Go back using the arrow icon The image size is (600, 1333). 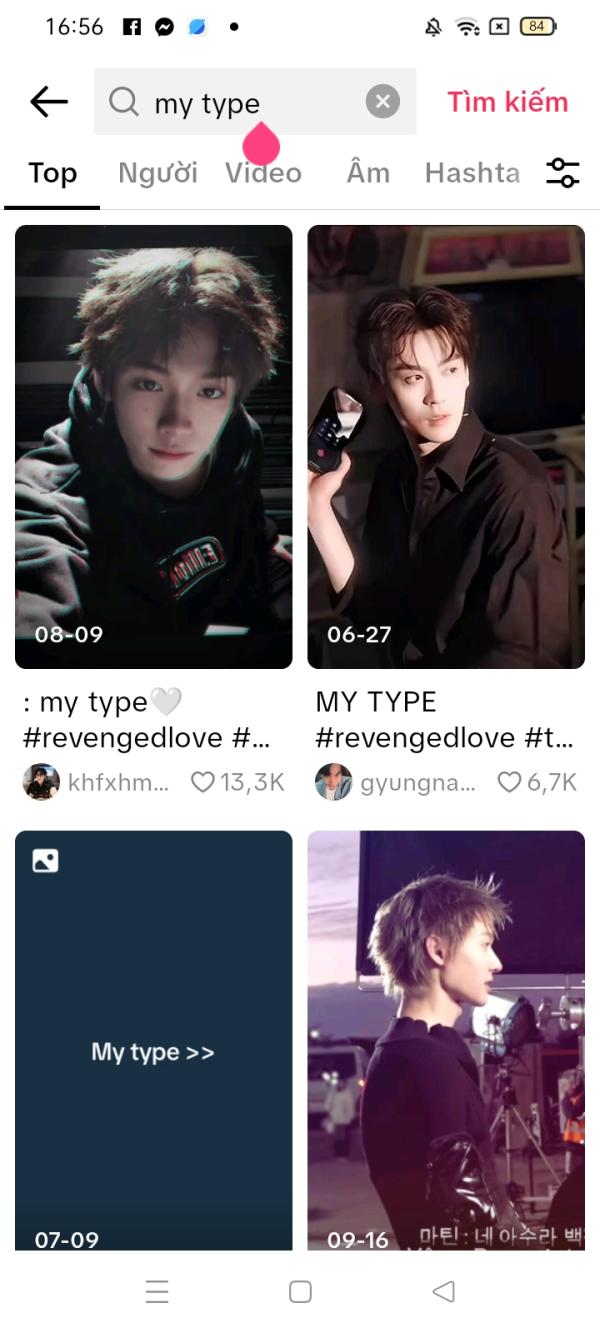[x=49, y=101]
